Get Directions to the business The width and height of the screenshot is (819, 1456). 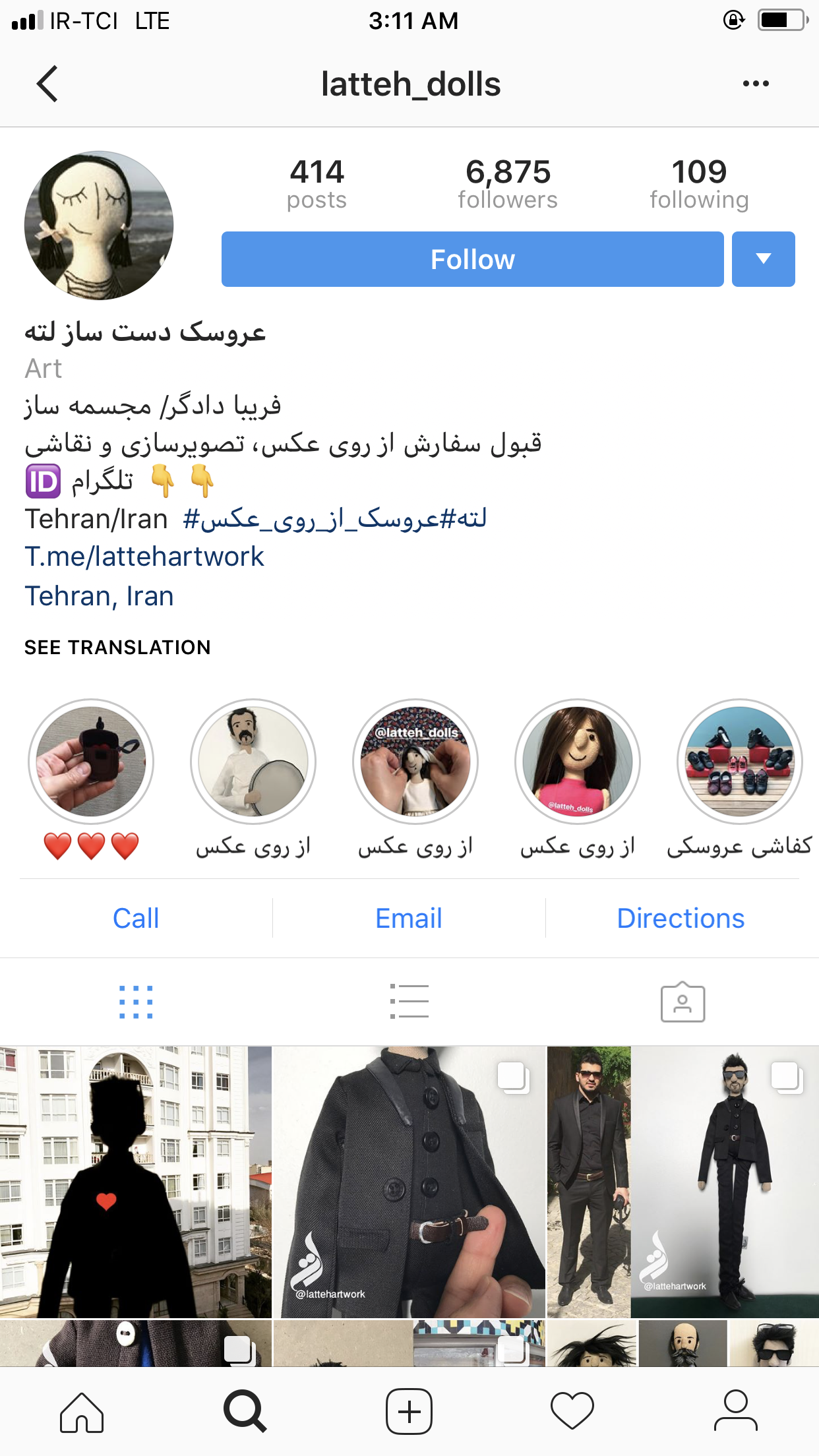tap(681, 918)
